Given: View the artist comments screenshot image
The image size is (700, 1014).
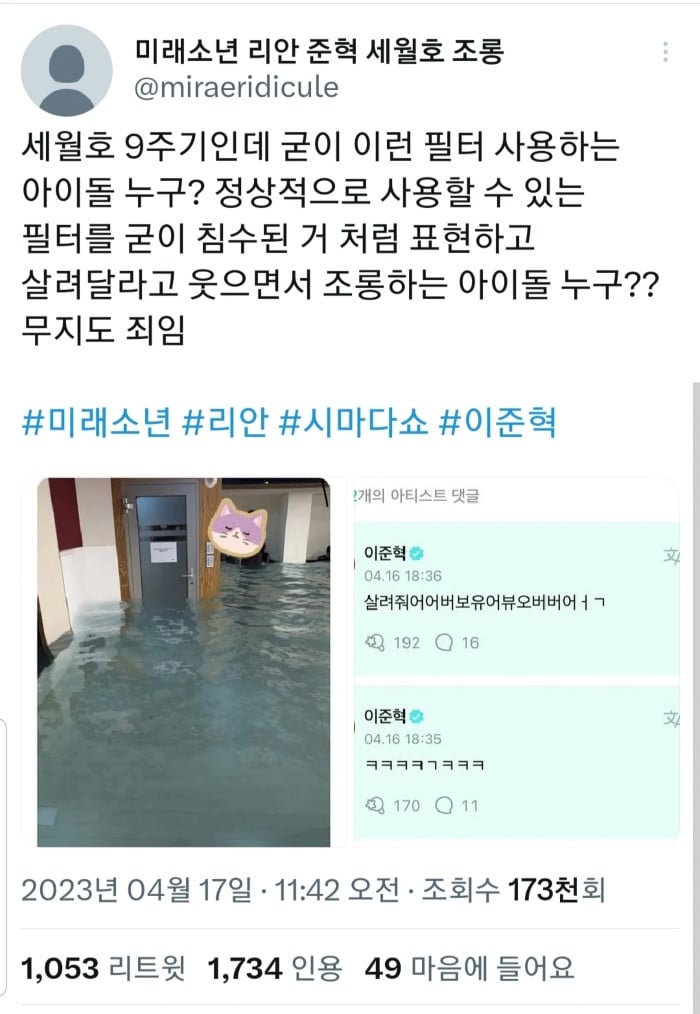Looking at the screenshot, I should click(x=516, y=662).
